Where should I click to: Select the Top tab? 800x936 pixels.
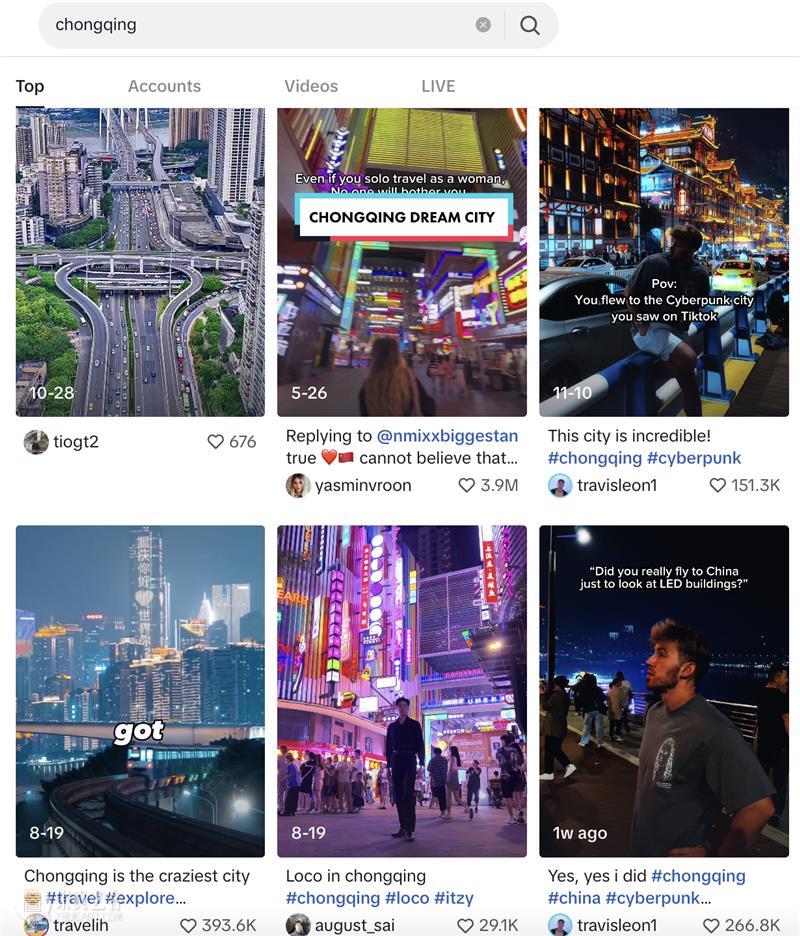pyautogui.click(x=30, y=86)
